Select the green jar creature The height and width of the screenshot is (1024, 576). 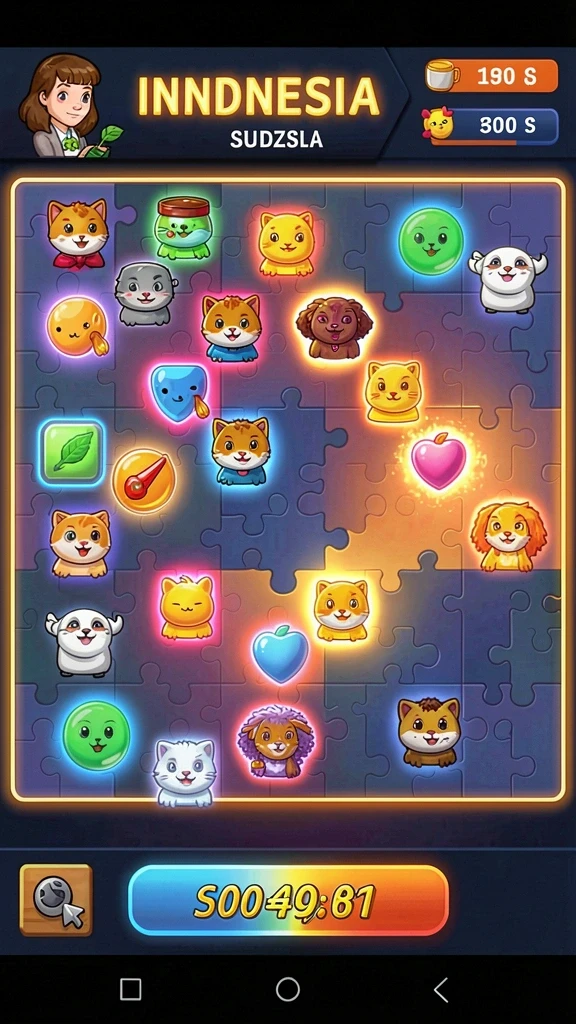[183, 227]
